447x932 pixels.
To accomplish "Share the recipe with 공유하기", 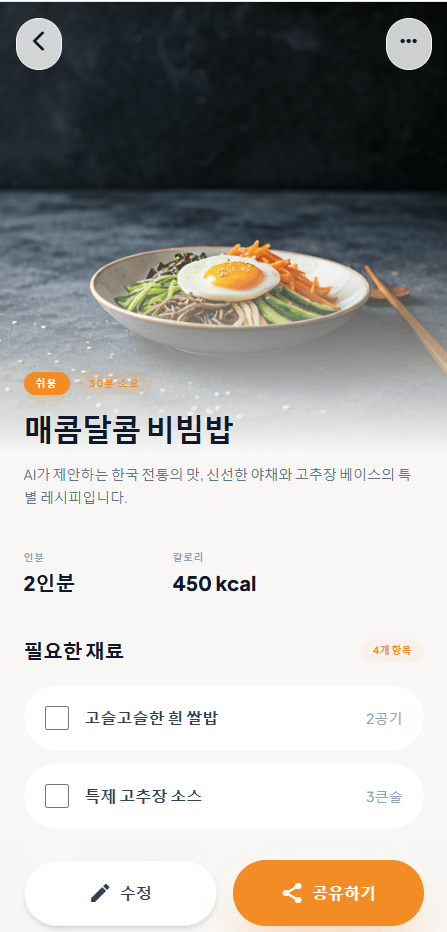I will [328, 893].
